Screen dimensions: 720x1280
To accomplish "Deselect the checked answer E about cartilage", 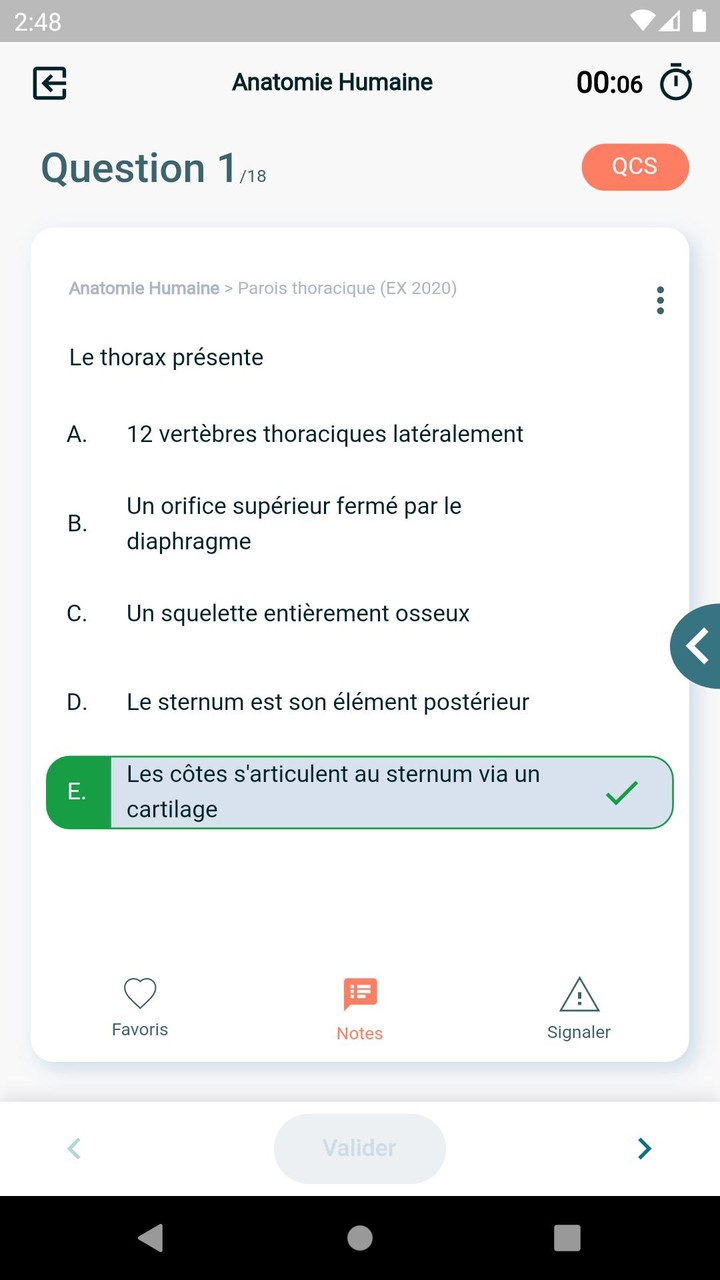I will pyautogui.click(x=359, y=792).
